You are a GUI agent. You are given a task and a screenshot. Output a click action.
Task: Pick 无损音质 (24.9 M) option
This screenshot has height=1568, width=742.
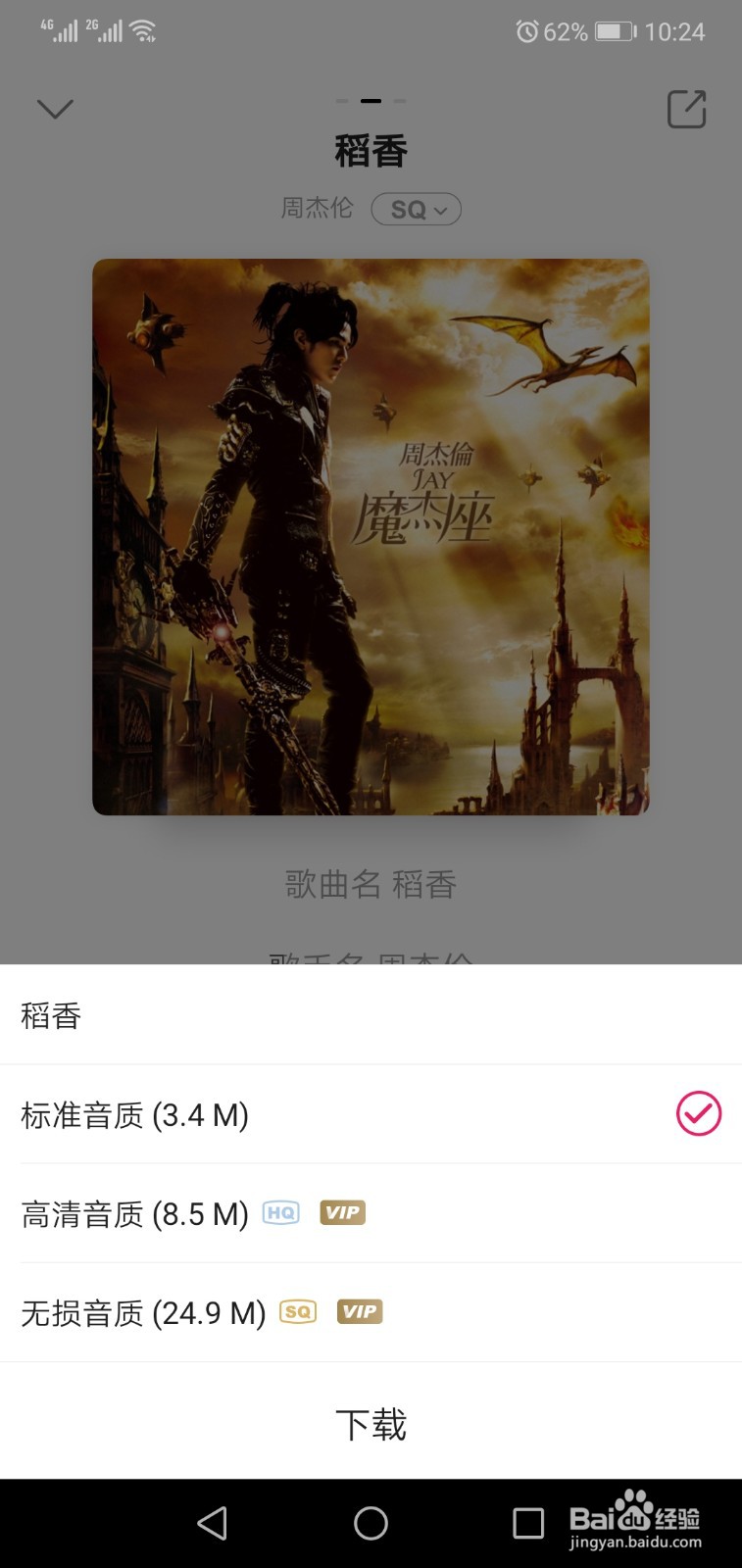point(371,1312)
